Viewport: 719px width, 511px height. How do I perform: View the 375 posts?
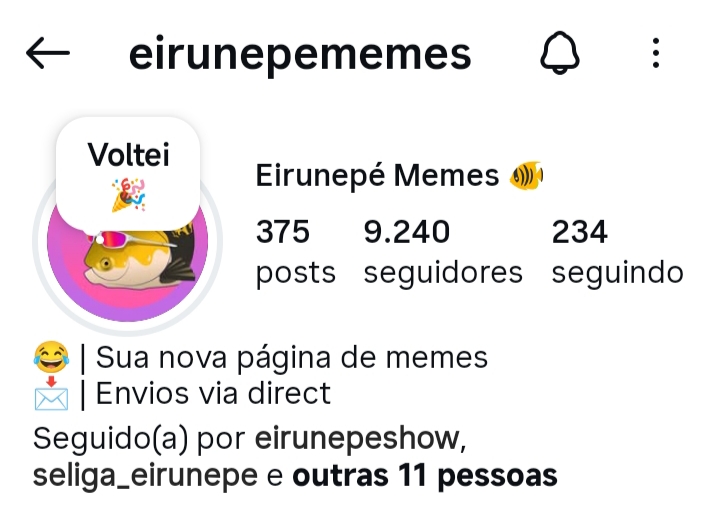tap(295, 251)
